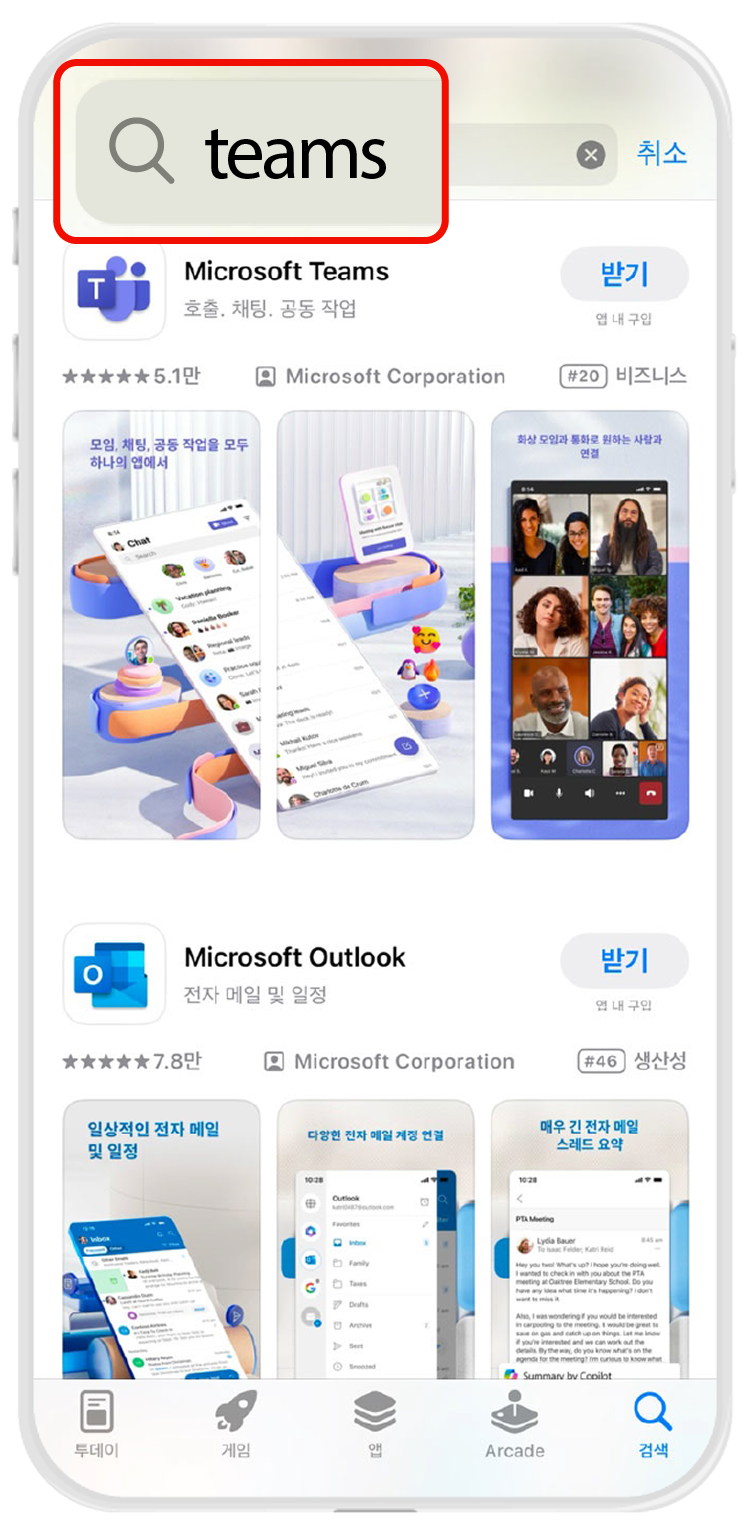Open the Microsoft Outlook app page
The width and height of the screenshot is (750, 1540).
(295, 958)
